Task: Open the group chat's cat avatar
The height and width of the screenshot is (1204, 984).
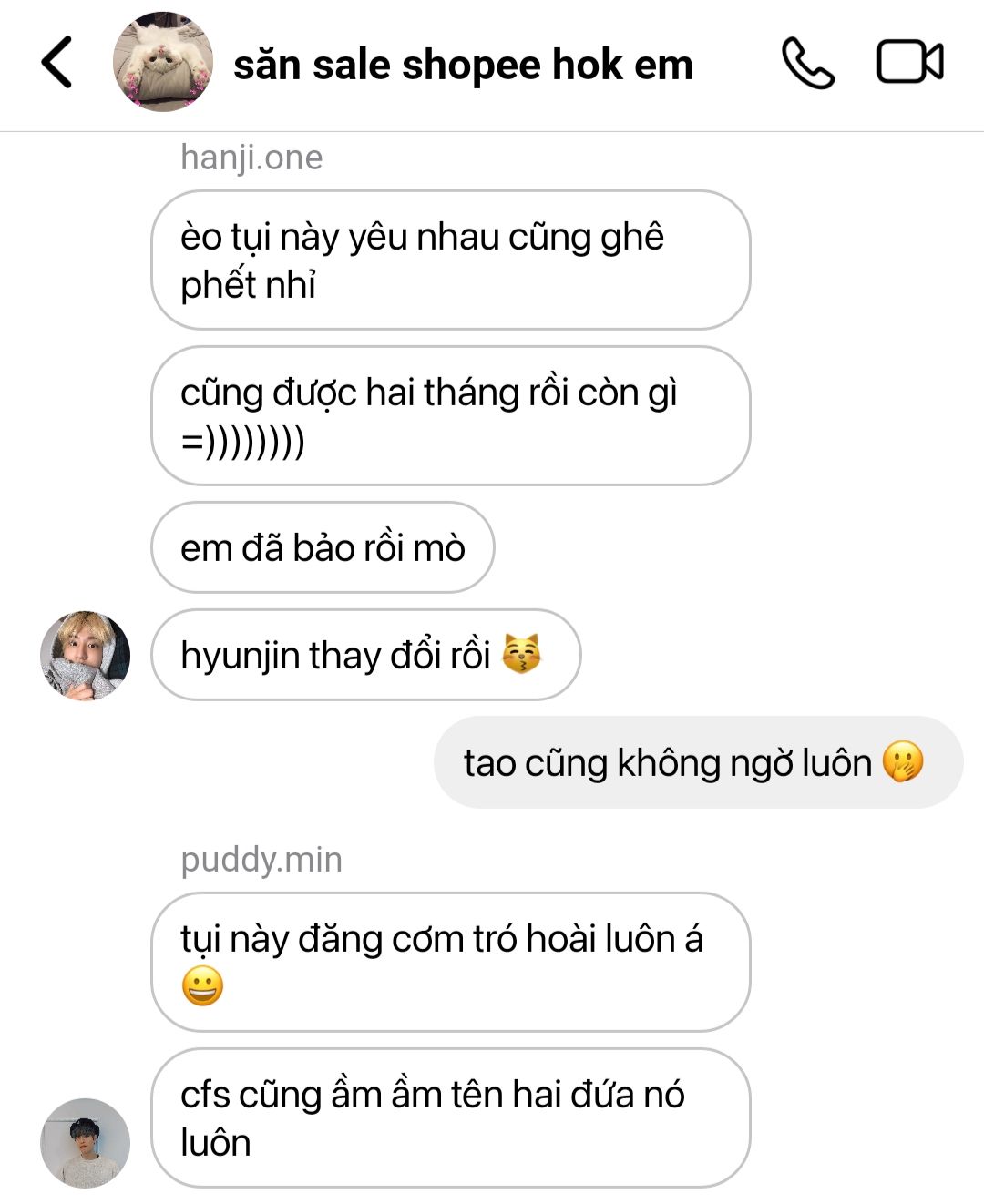Action: [163, 62]
